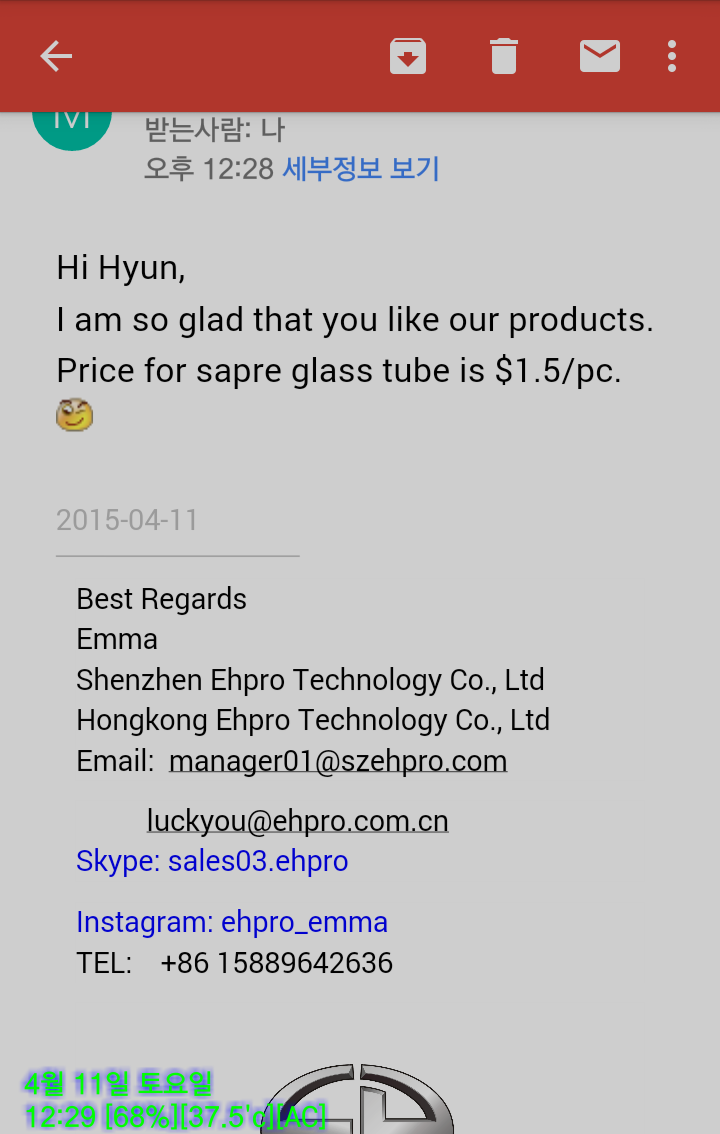This screenshot has height=1134, width=720.
Task: Open the manager01@szehpro.com email link
Action: pyautogui.click(x=338, y=761)
